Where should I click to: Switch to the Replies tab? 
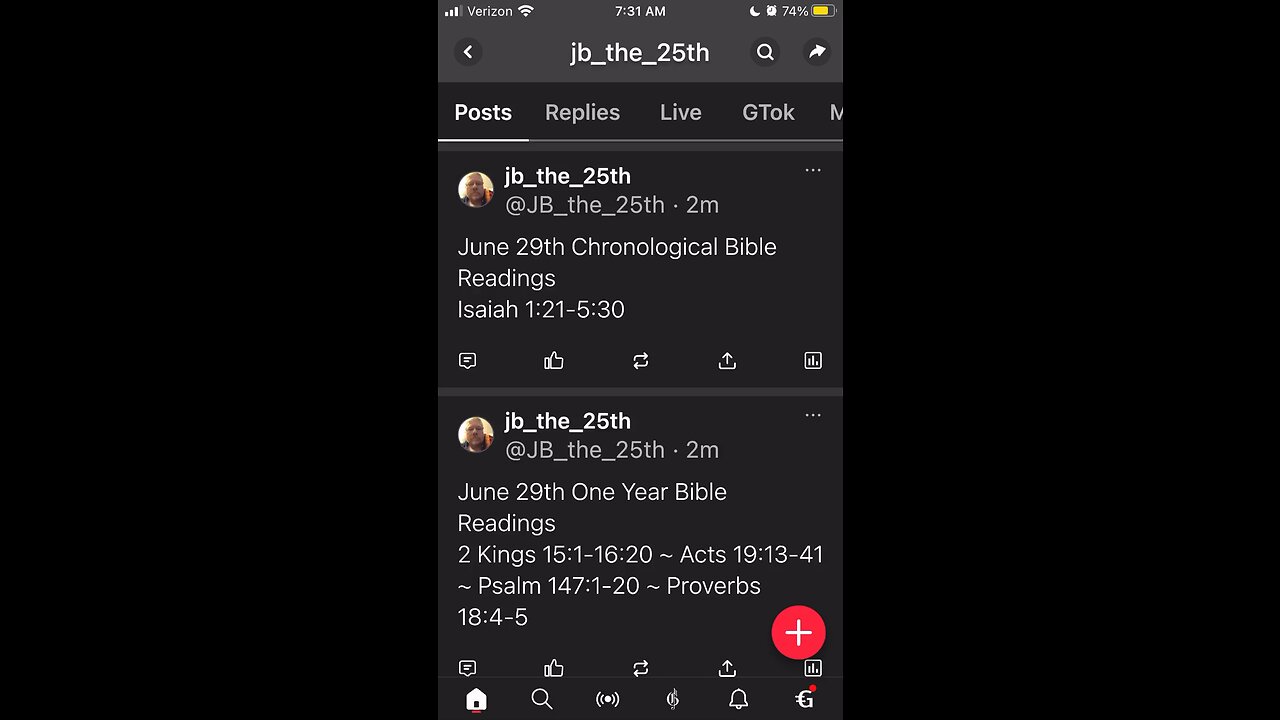pos(582,113)
